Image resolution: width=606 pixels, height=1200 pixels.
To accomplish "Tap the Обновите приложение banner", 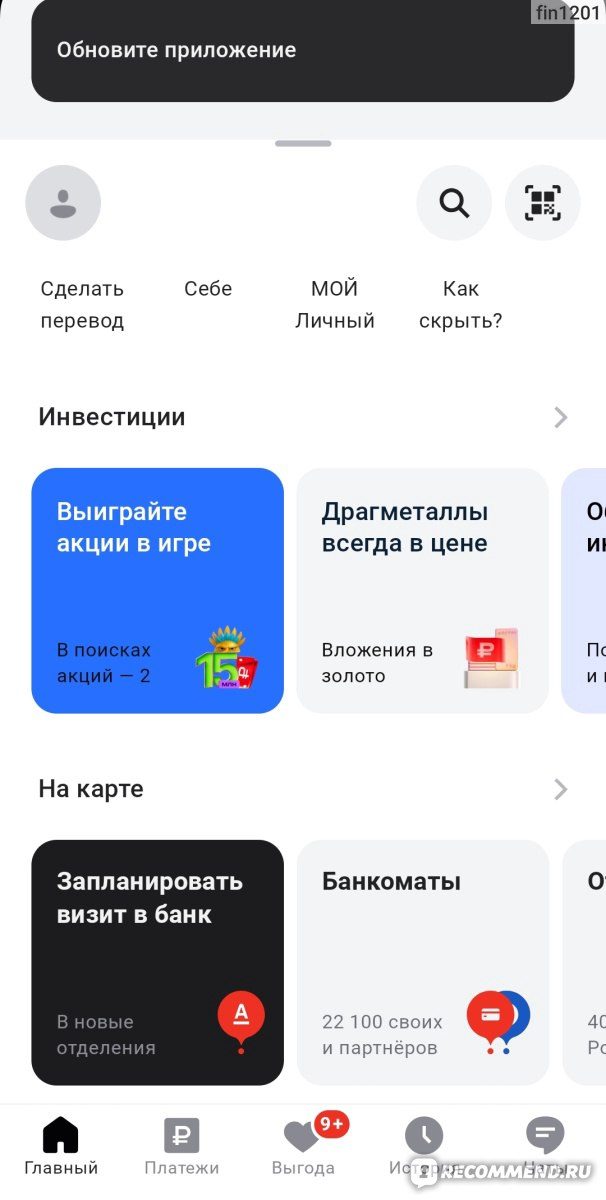I will pos(302,50).
